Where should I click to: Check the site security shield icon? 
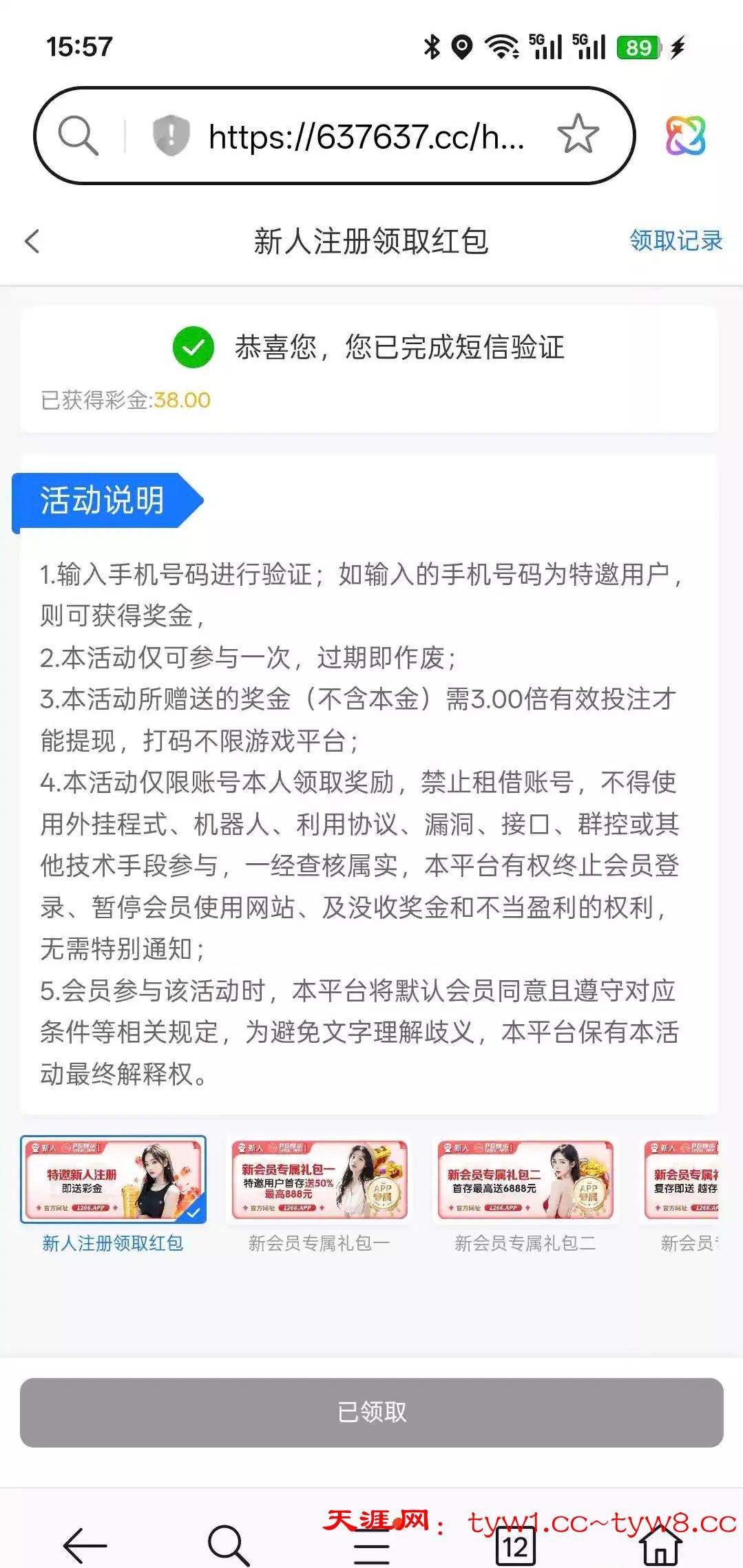[x=170, y=135]
